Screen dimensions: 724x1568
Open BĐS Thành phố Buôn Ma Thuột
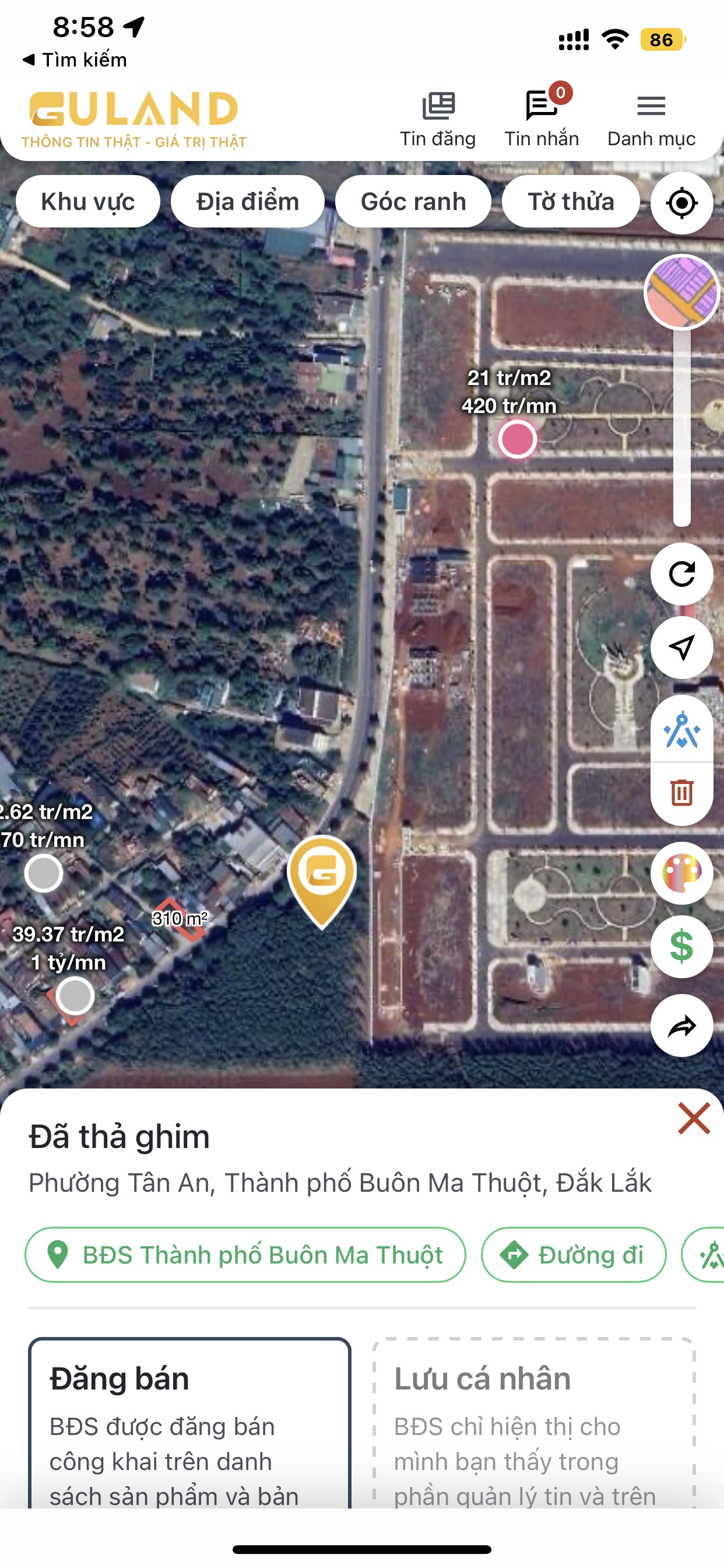pyautogui.click(x=245, y=1255)
